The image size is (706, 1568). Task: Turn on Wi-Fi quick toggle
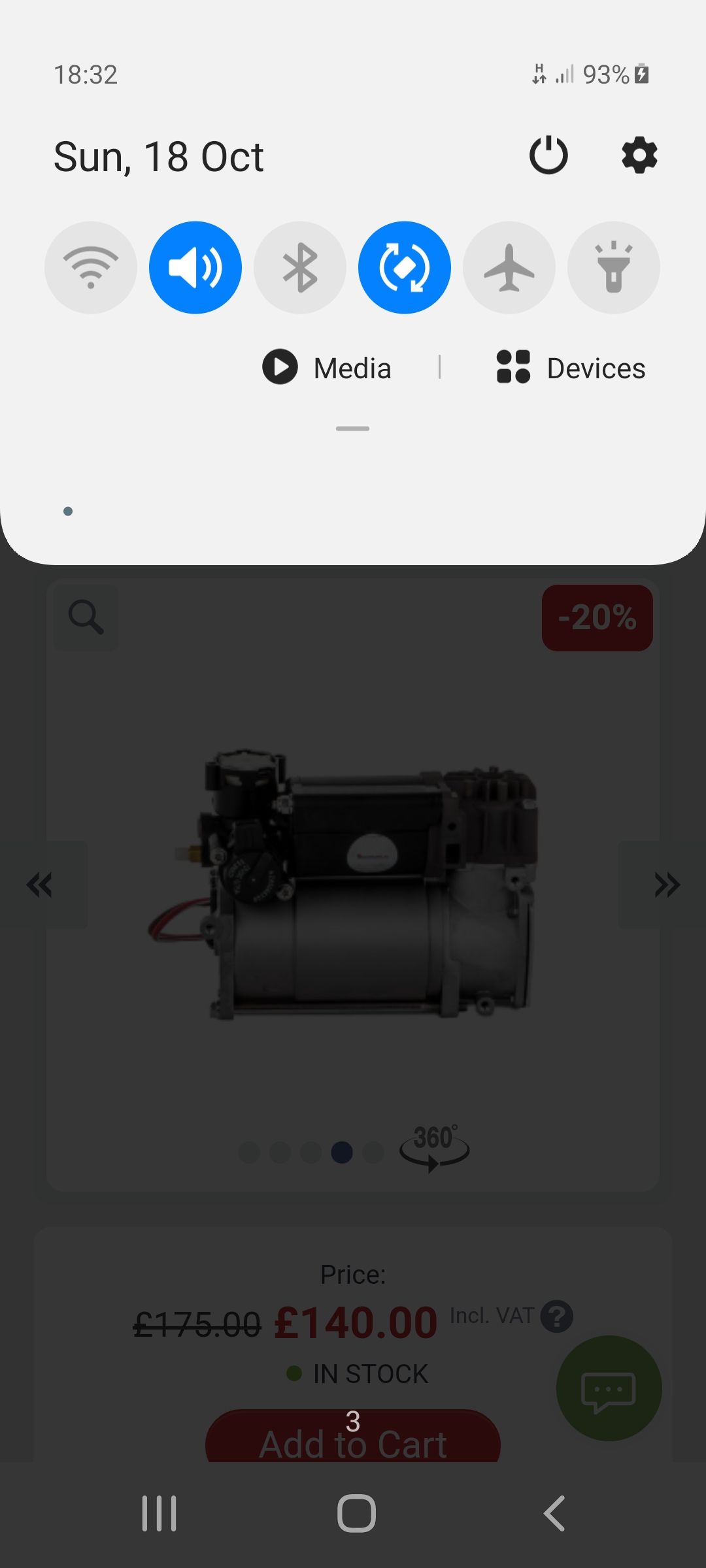pos(91,267)
